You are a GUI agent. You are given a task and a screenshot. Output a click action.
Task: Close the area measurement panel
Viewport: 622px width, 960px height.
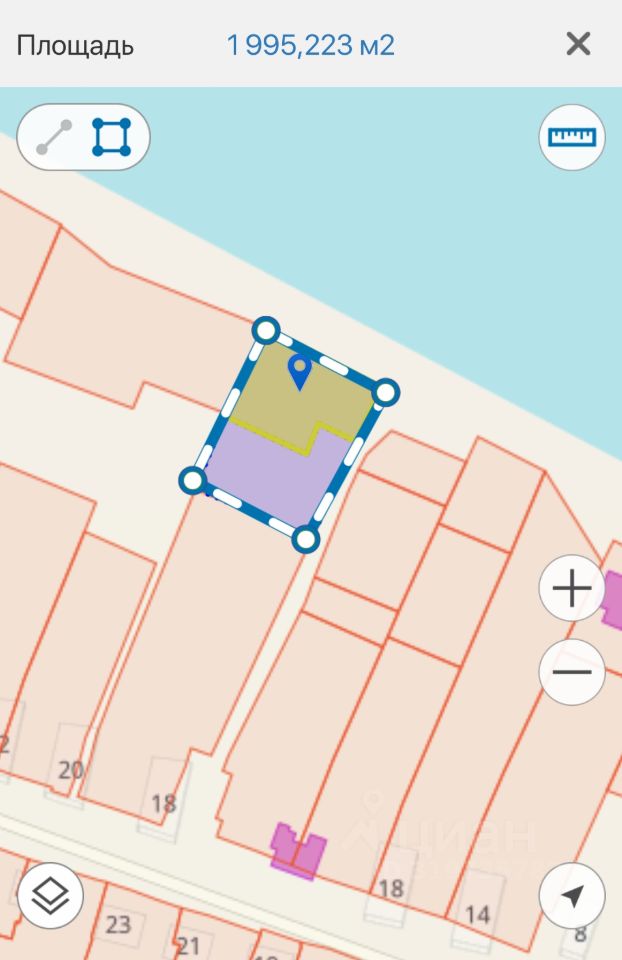(578, 44)
